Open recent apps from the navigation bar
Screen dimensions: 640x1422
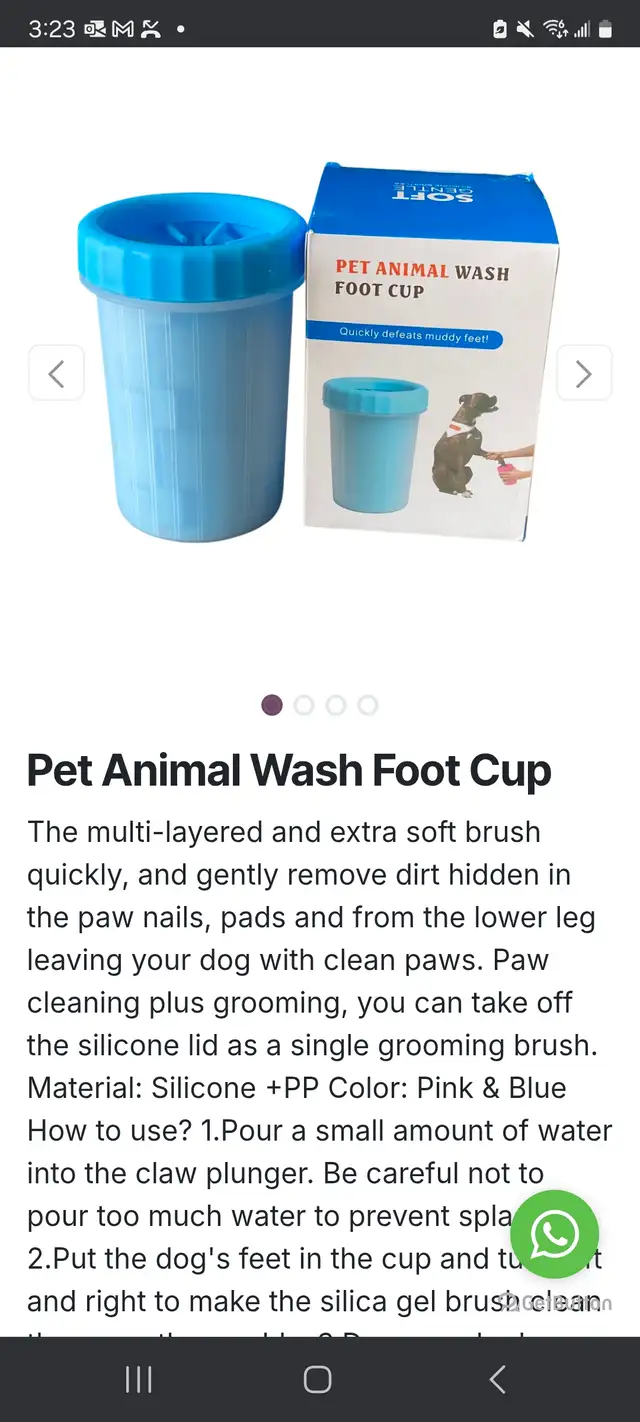click(138, 1380)
